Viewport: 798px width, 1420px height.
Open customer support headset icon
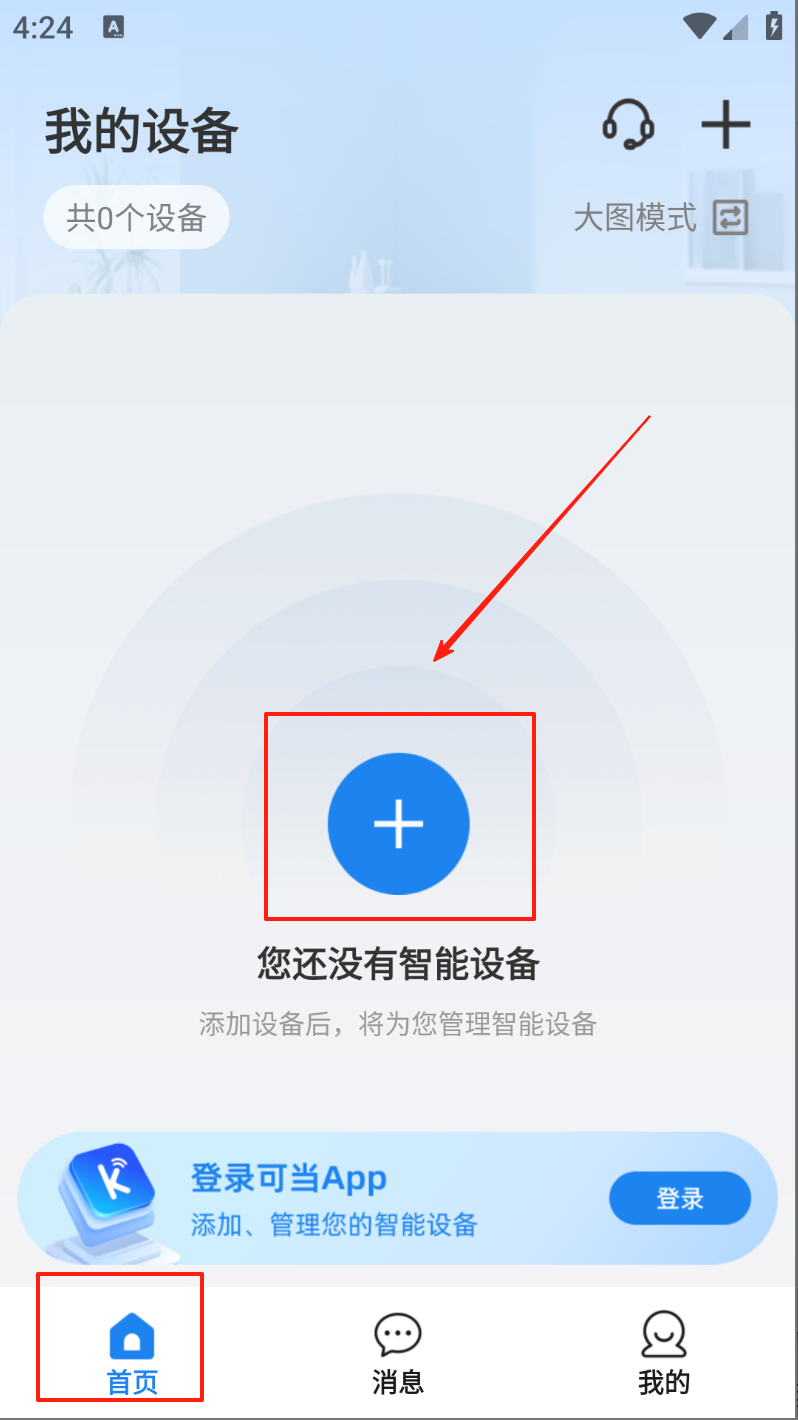(628, 126)
